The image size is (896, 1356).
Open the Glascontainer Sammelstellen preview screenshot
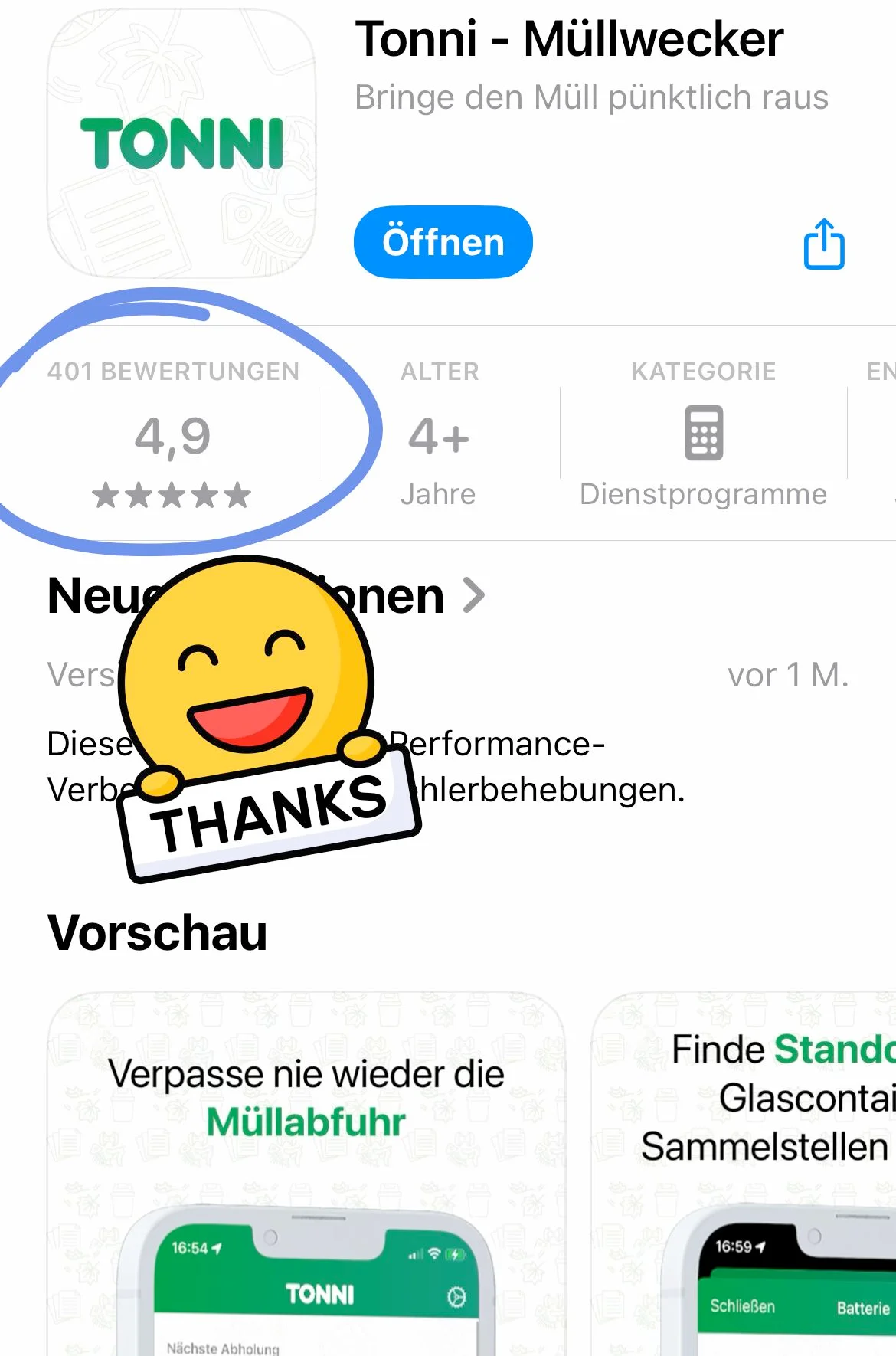744,1174
